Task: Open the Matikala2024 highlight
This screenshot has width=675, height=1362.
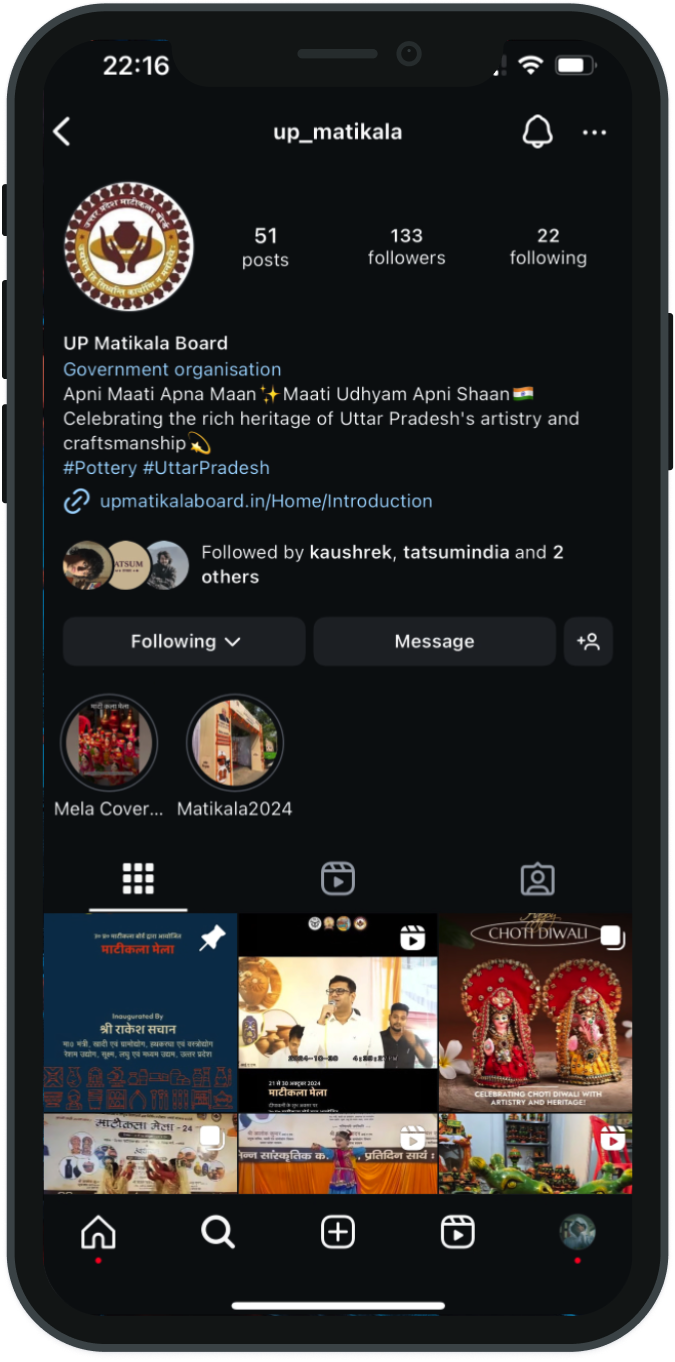Action: [x=235, y=743]
